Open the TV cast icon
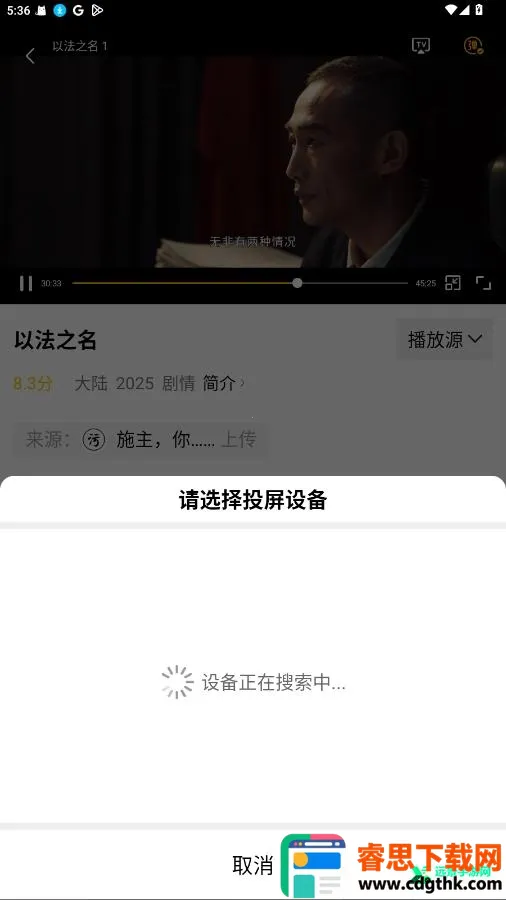506x900 pixels. 421,46
